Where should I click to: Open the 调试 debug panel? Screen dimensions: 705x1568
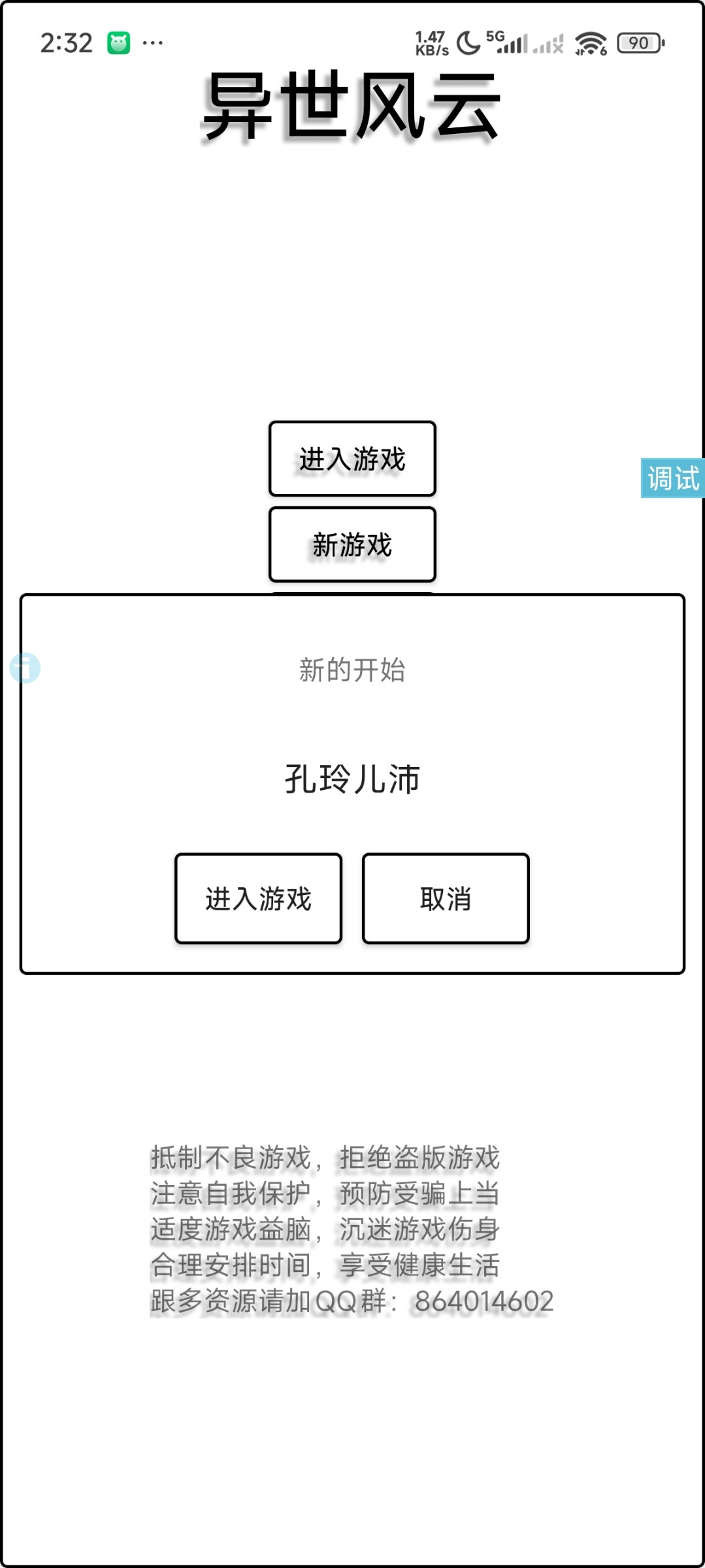click(672, 478)
